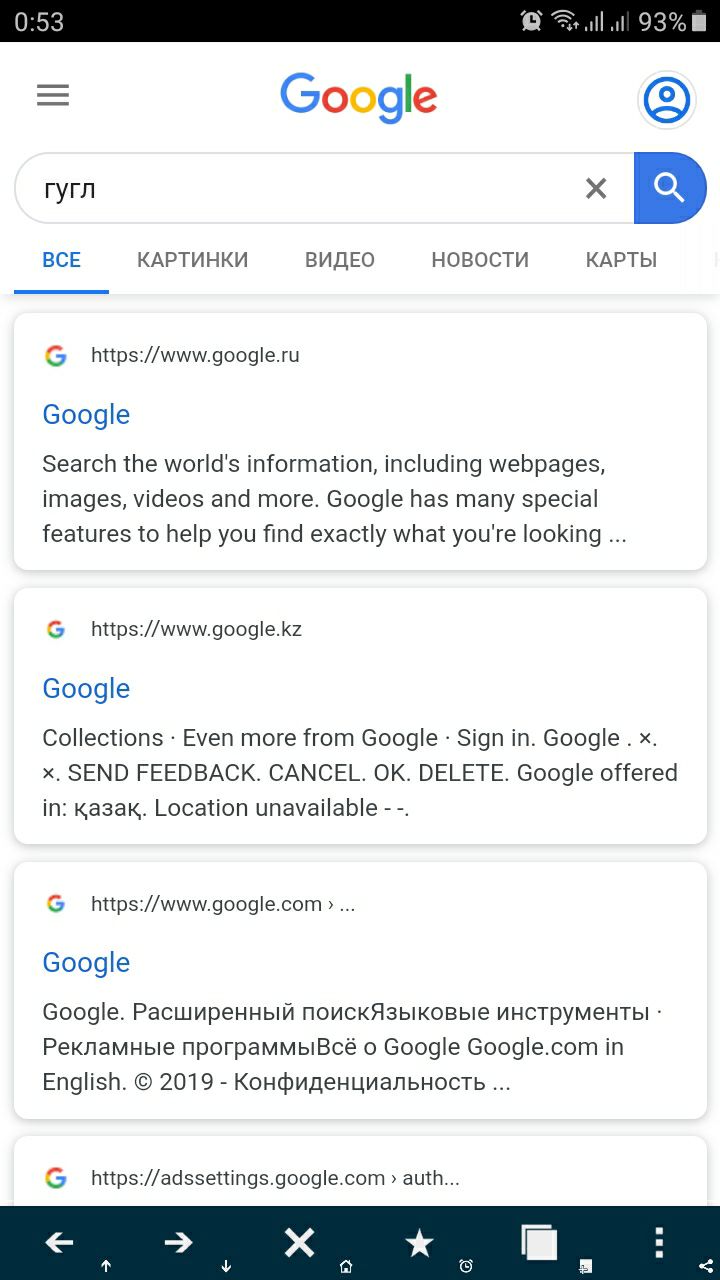Go forward with the browser forward arrow
The image size is (720, 1280).
click(x=178, y=1242)
